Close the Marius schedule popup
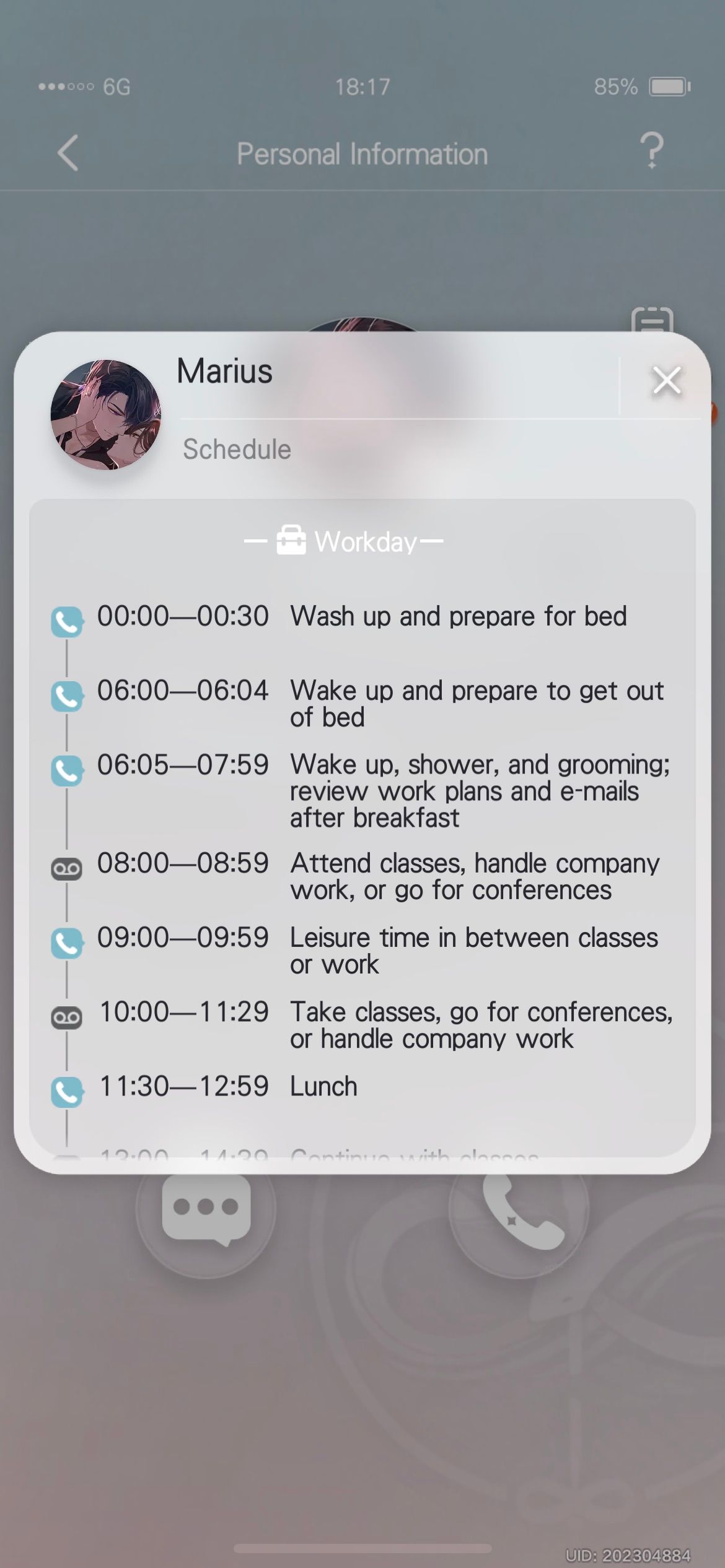 pos(667,380)
